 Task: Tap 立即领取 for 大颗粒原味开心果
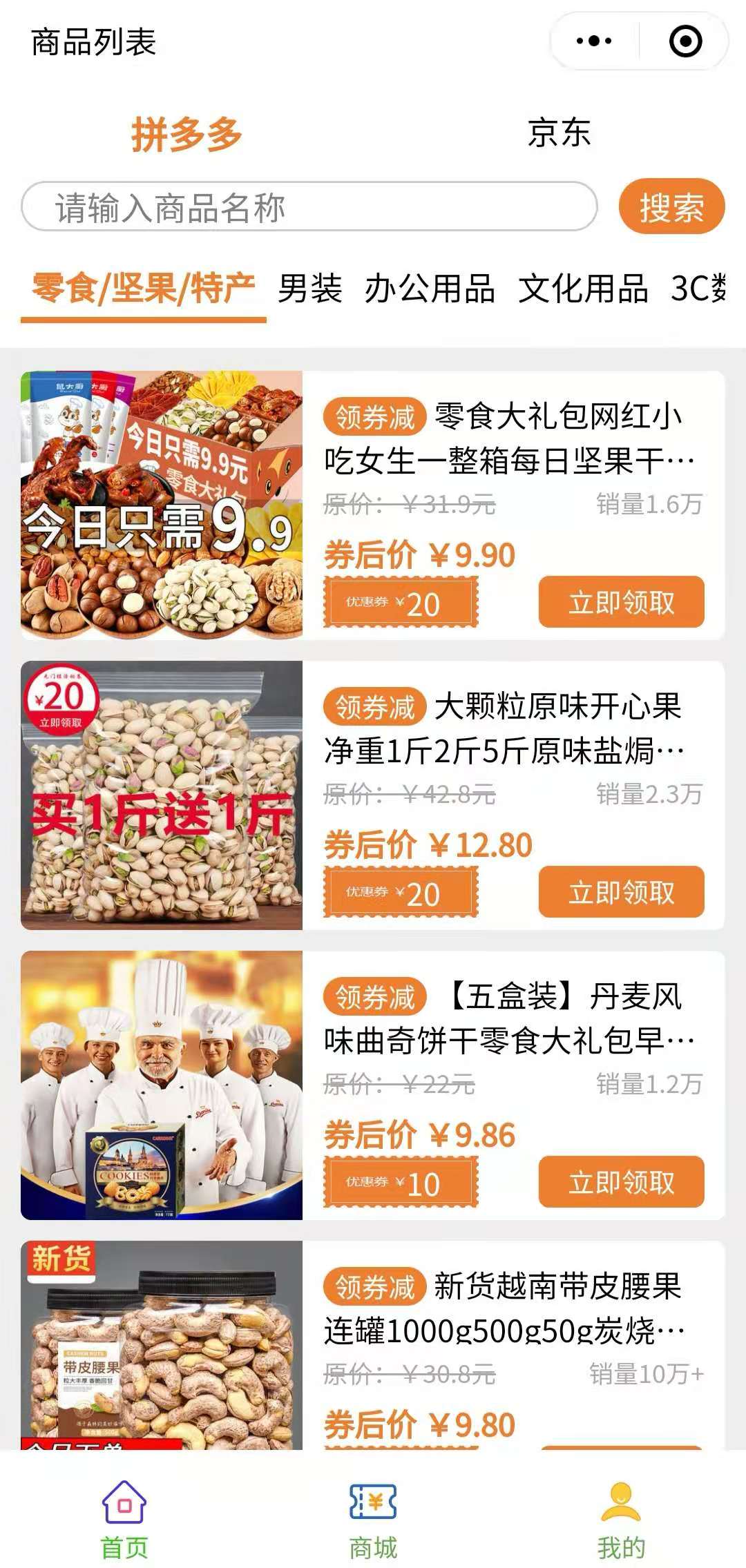click(x=621, y=892)
